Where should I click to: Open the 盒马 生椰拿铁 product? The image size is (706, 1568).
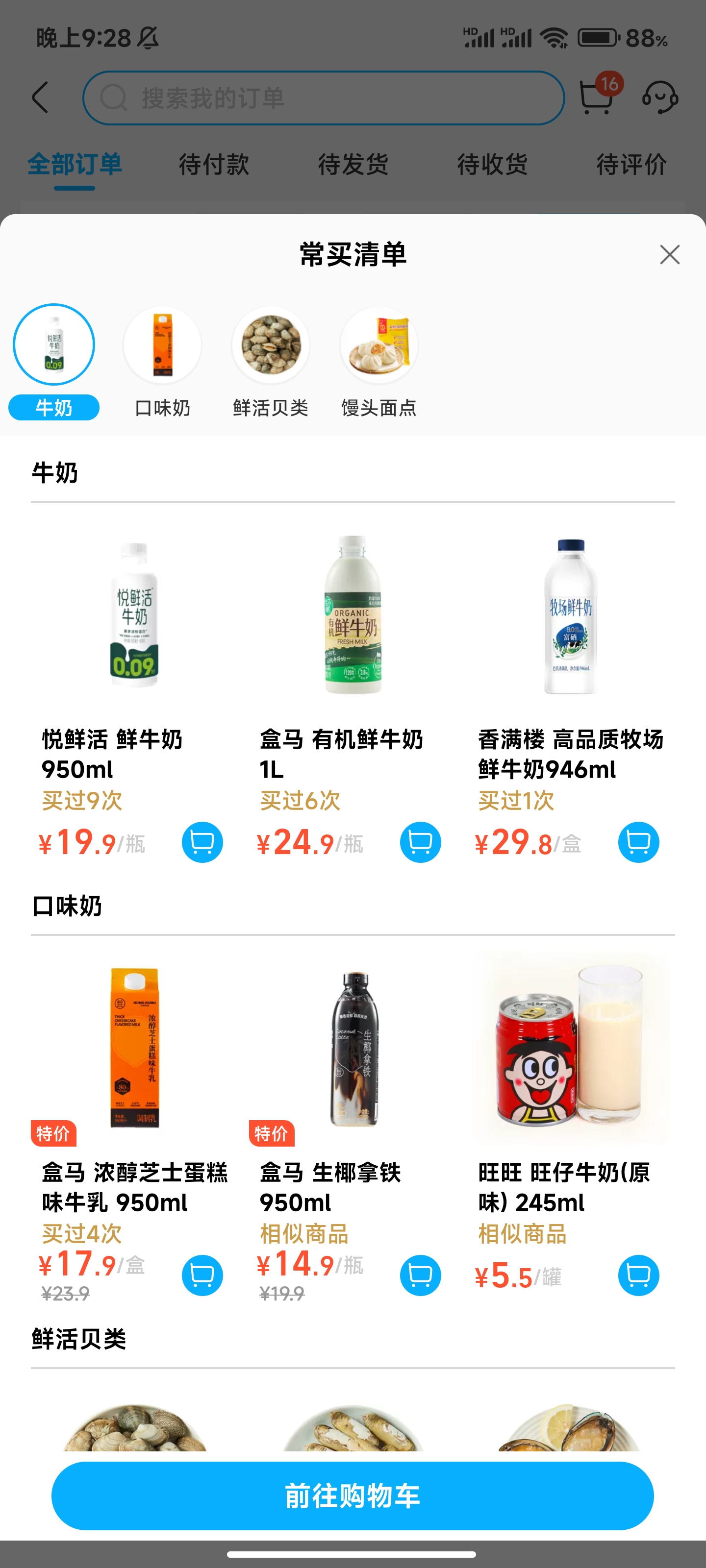click(353, 1048)
